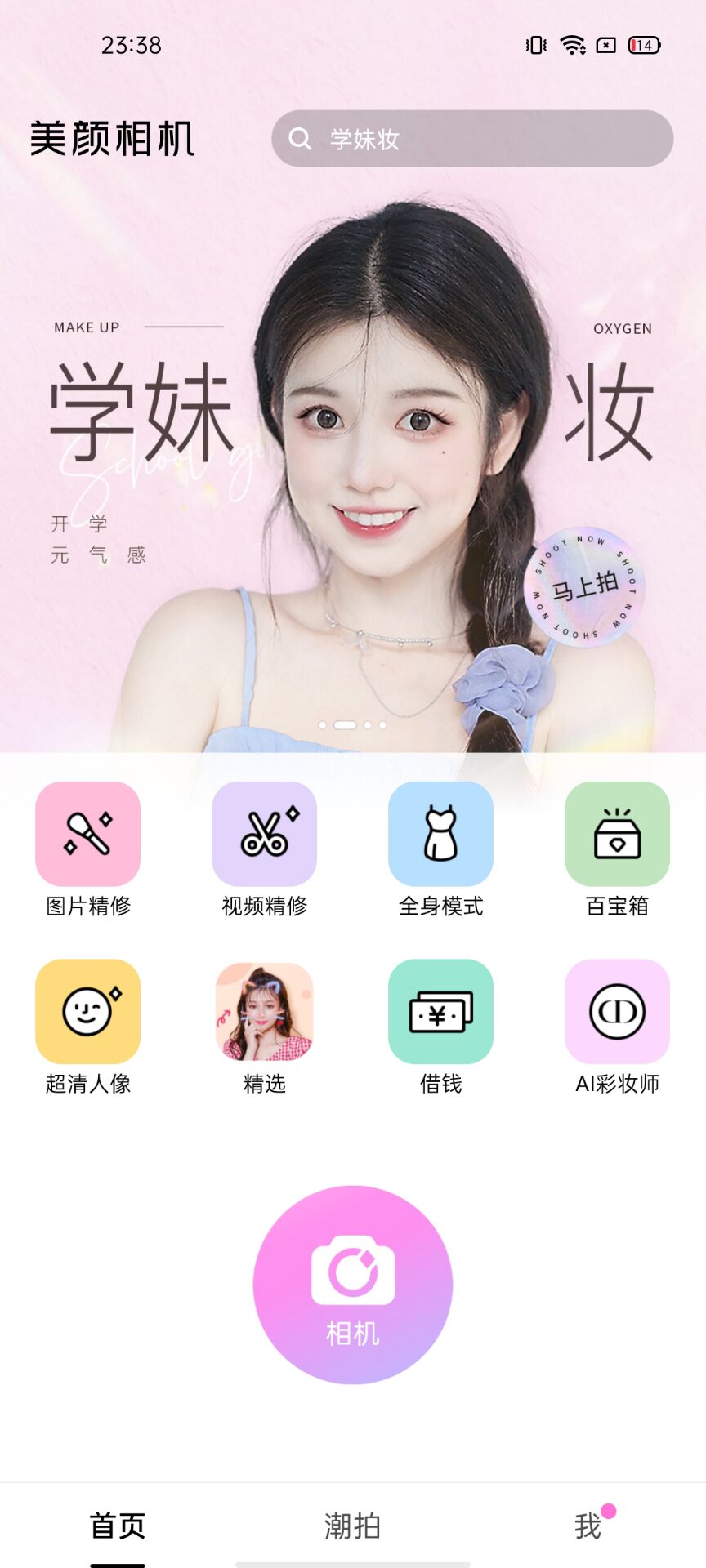Open 图片精修 photo retouch
This screenshot has width=706, height=1568.
[88, 850]
